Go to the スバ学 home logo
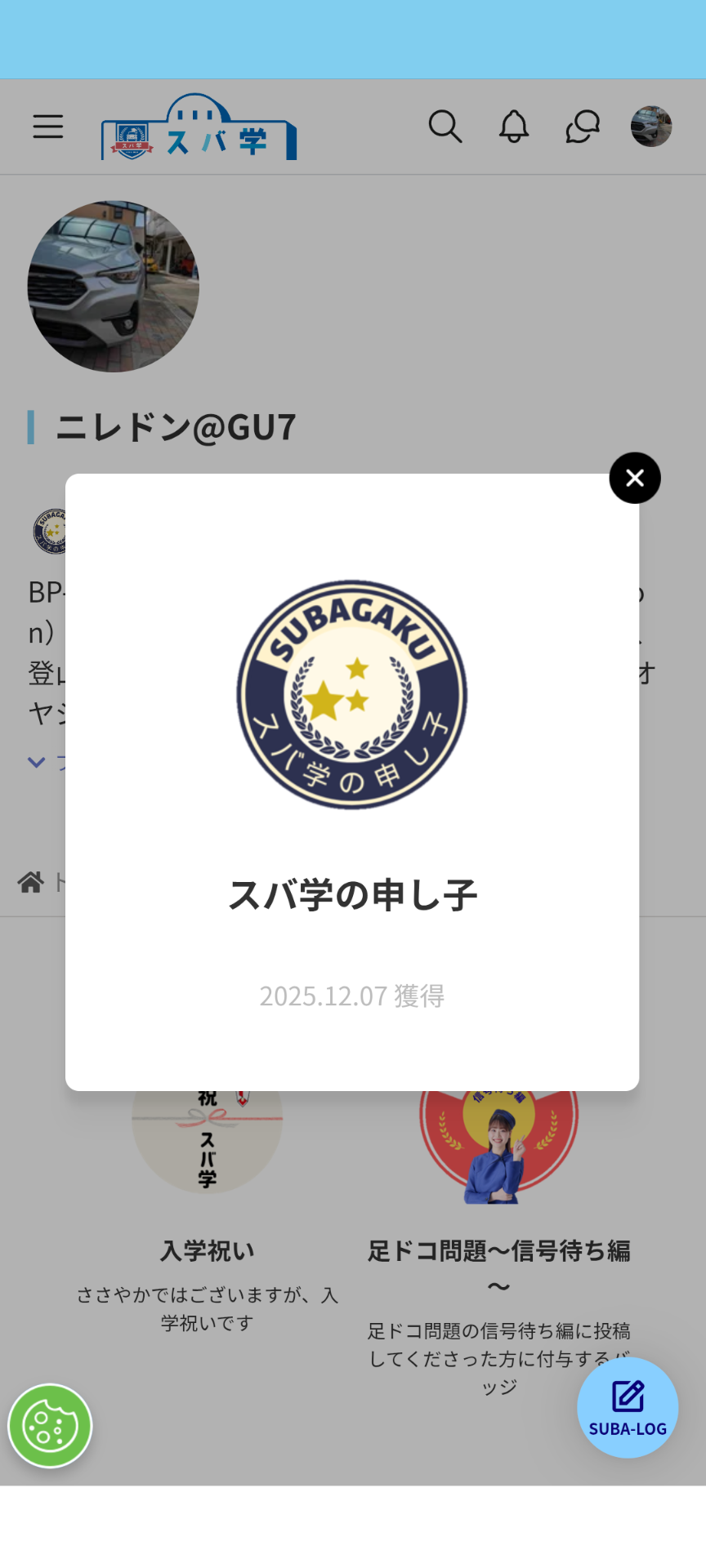The width and height of the screenshot is (706, 1568). pyautogui.click(x=199, y=128)
